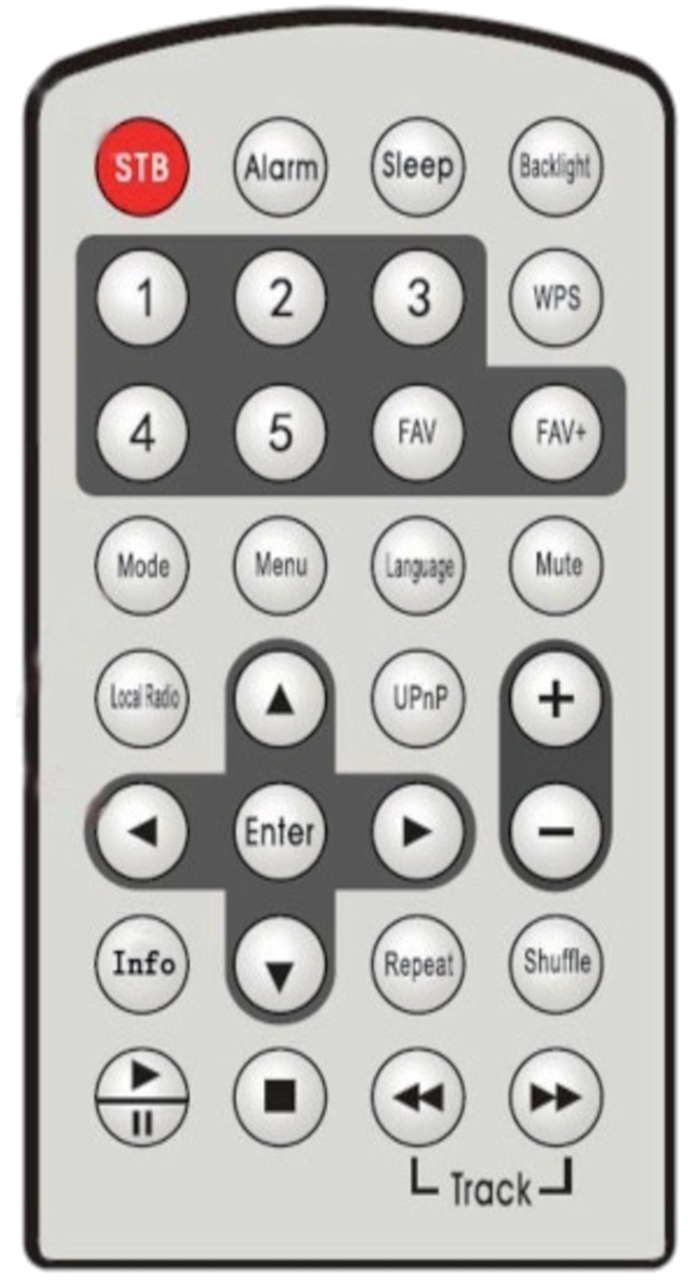
Task: Select preset number 1
Action: coord(143,298)
